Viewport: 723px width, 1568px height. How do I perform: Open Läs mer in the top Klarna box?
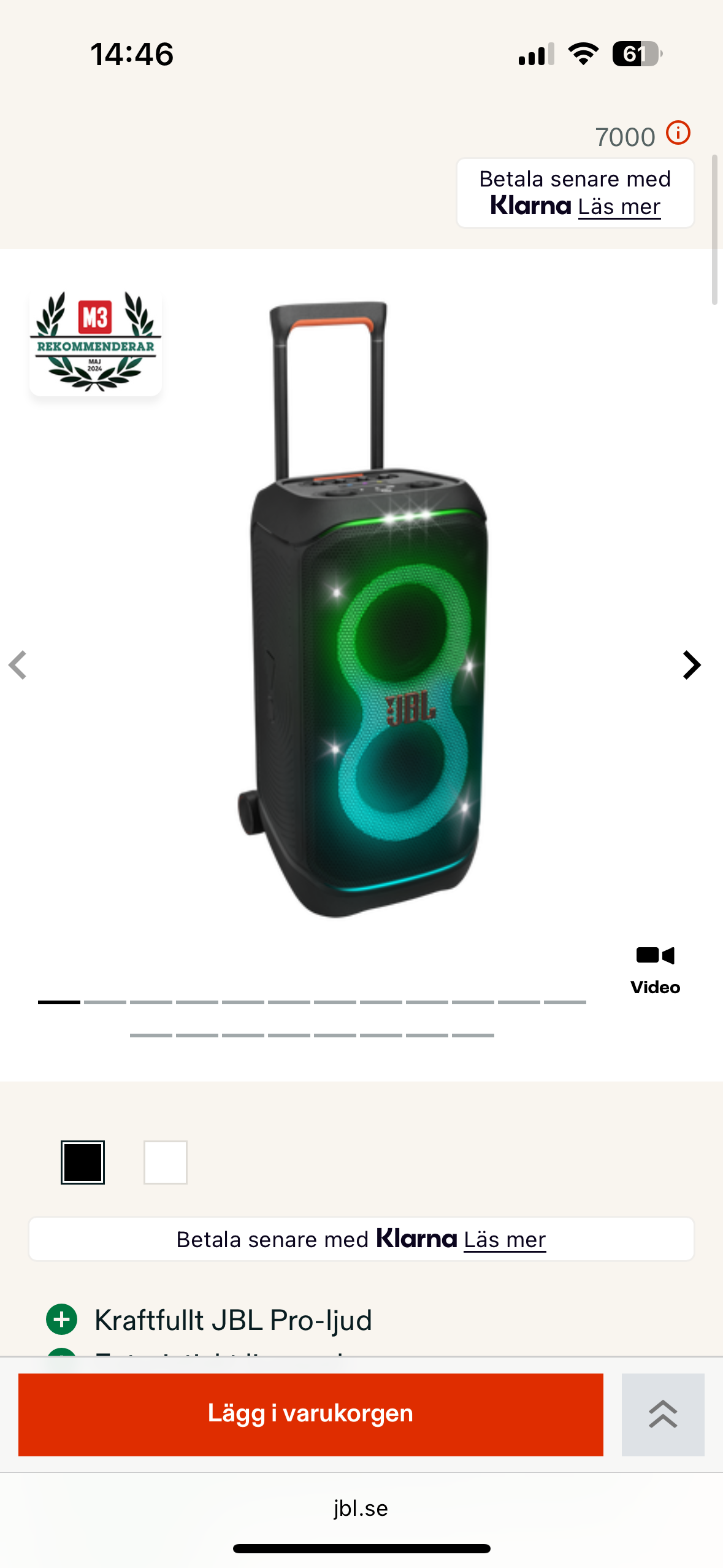click(619, 207)
